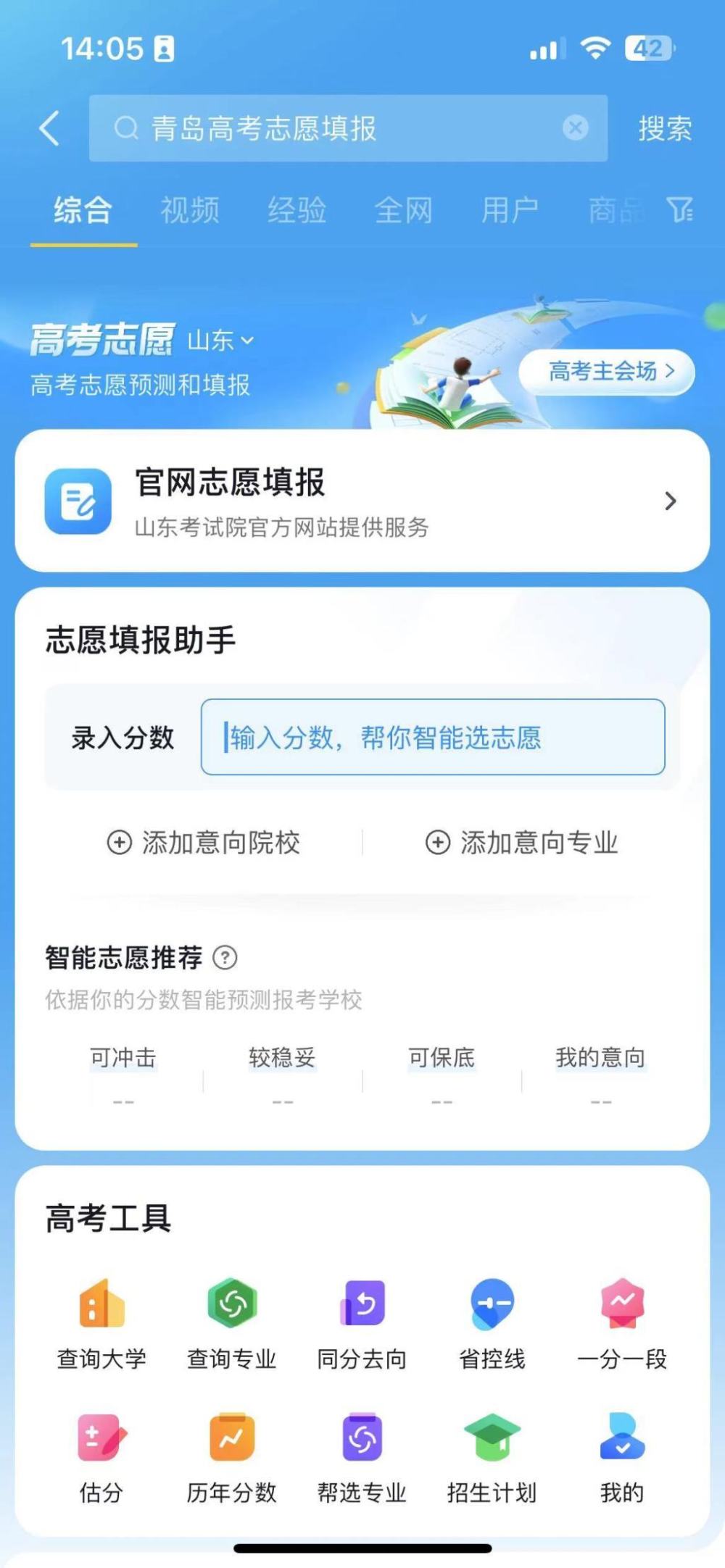Switch to the 视频 tab
725x1568 pixels.
tap(190, 210)
